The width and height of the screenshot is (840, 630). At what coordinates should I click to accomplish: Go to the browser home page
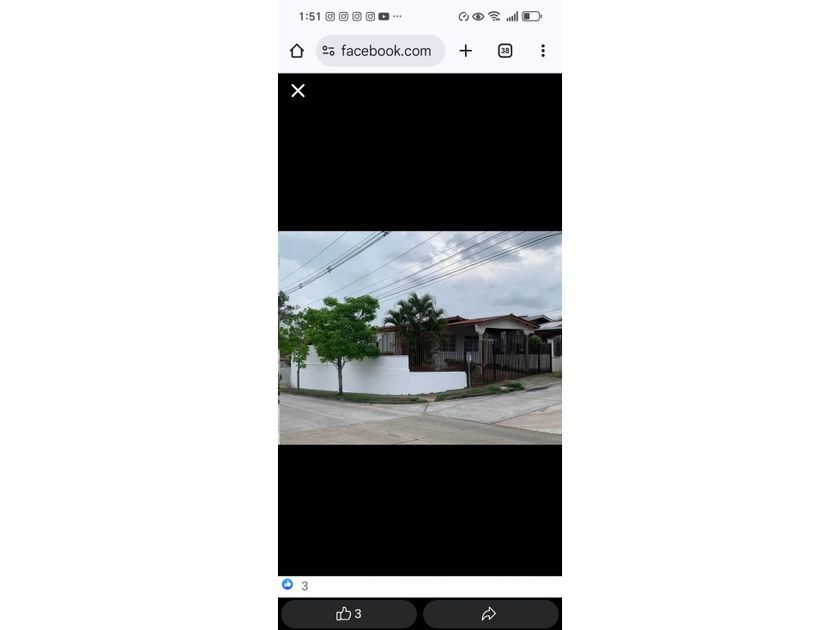click(297, 51)
